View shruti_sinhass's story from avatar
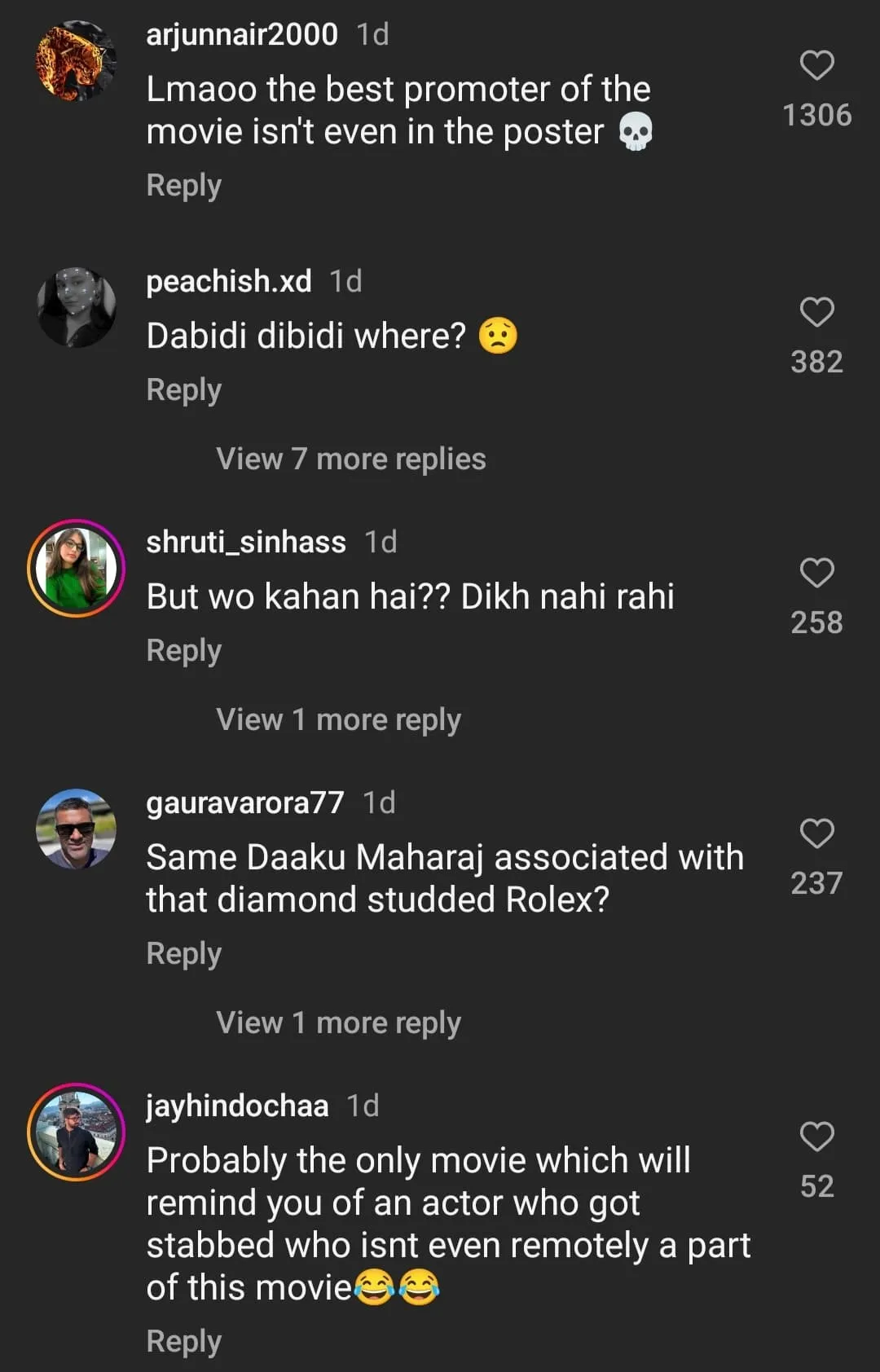Image resolution: width=880 pixels, height=1372 pixels. (x=77, y=569)
